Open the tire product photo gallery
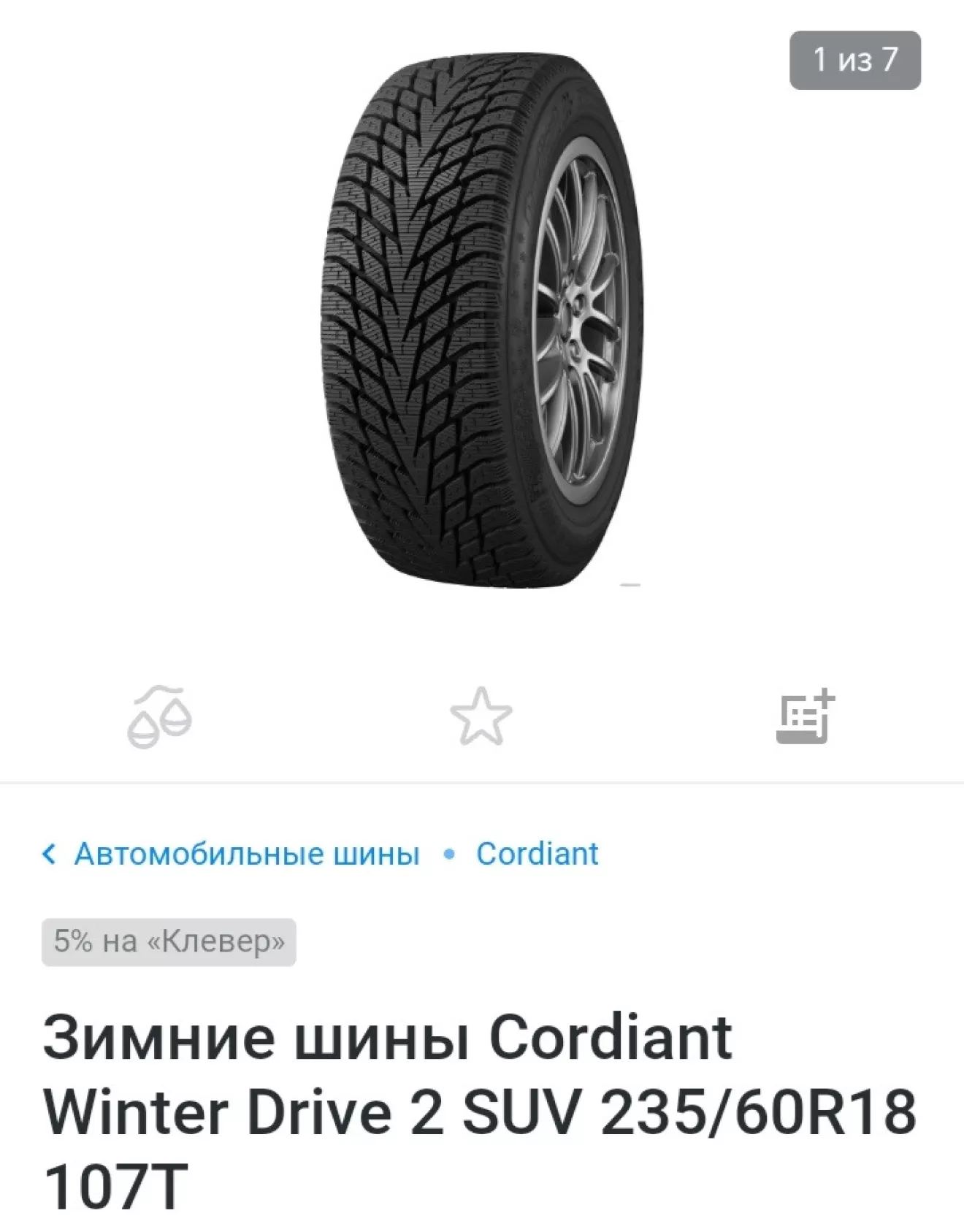 [x=482, y=321]
